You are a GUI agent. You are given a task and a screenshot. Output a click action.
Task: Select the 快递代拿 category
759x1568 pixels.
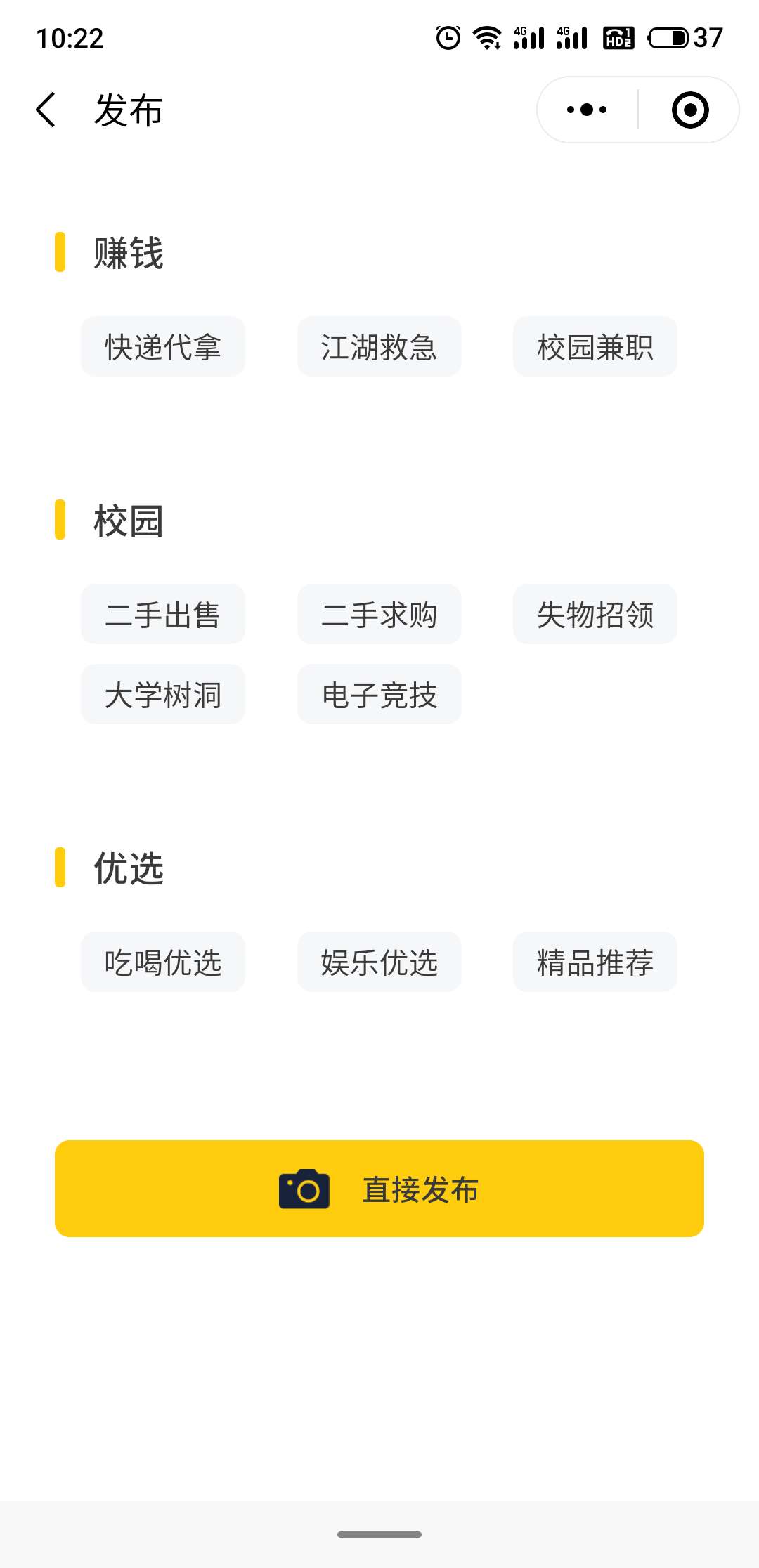[163, 347]
